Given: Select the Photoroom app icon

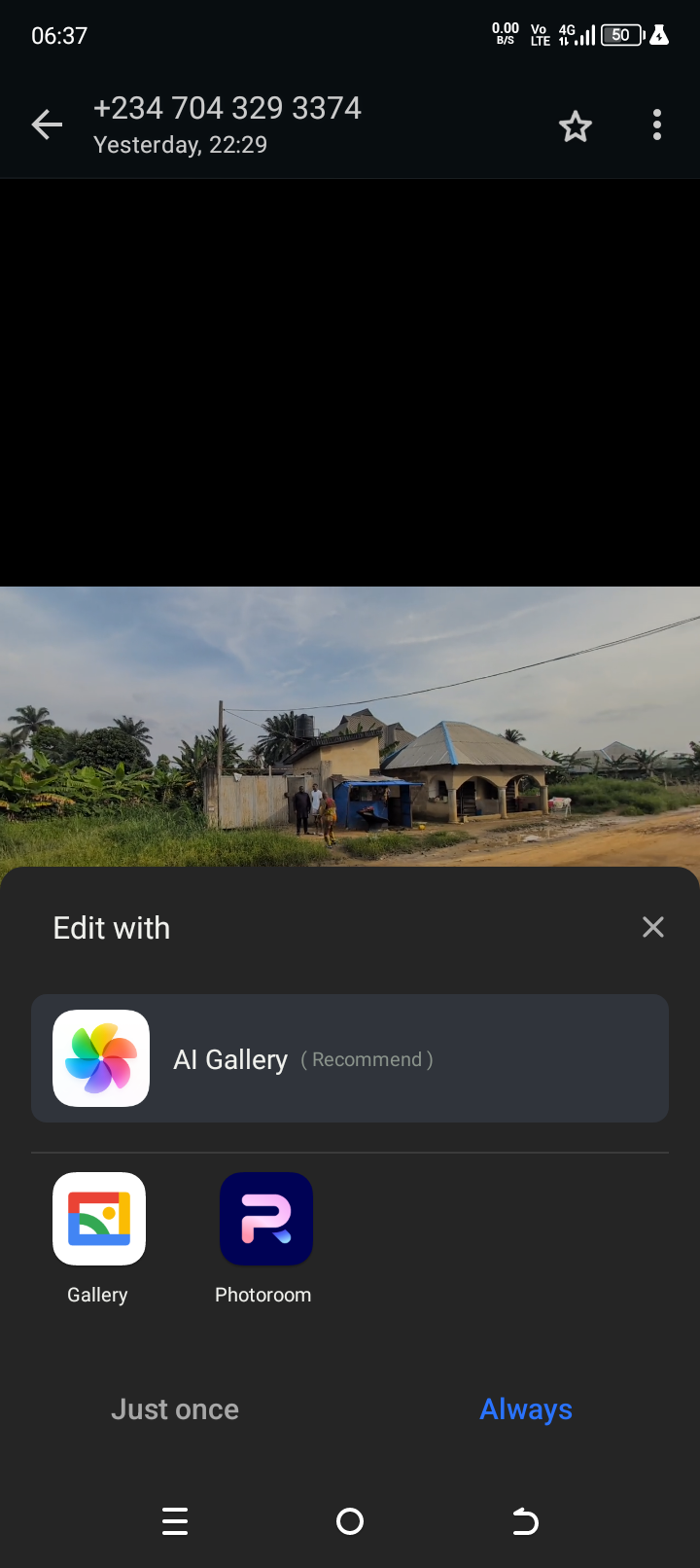Looking at the screenshot, I should [263, 1219].
